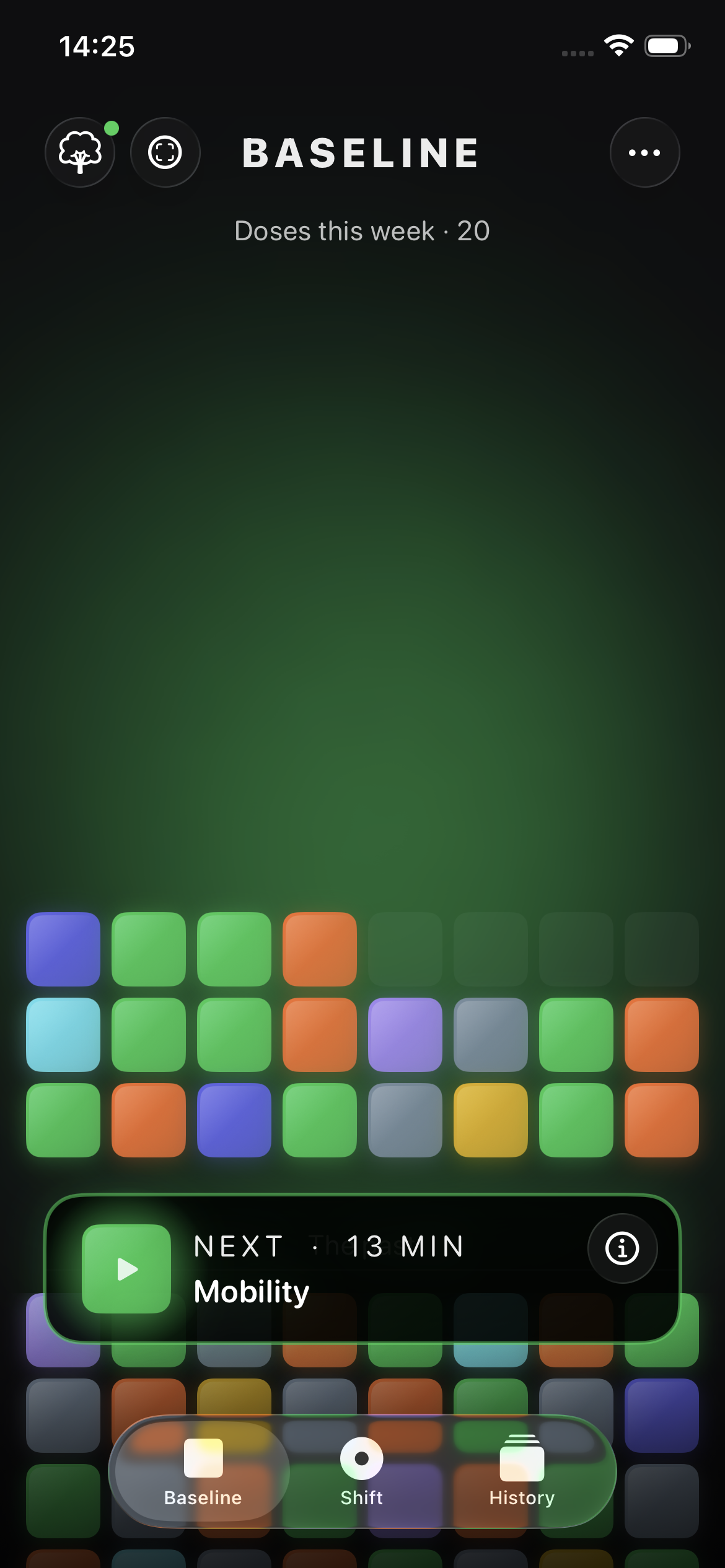Open the tree icon in the header

point(80,152)
